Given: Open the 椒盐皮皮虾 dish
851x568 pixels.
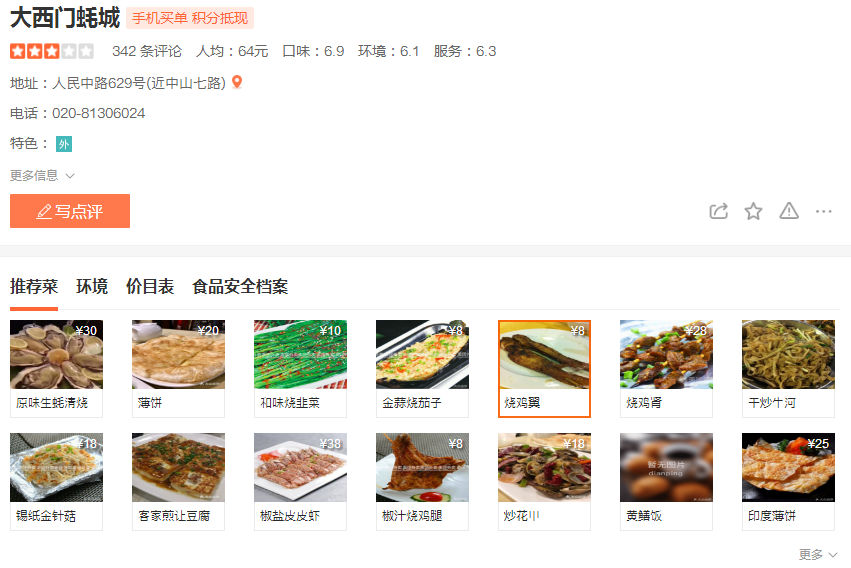Looking at the screenshot, I should [x=300, y=480].
